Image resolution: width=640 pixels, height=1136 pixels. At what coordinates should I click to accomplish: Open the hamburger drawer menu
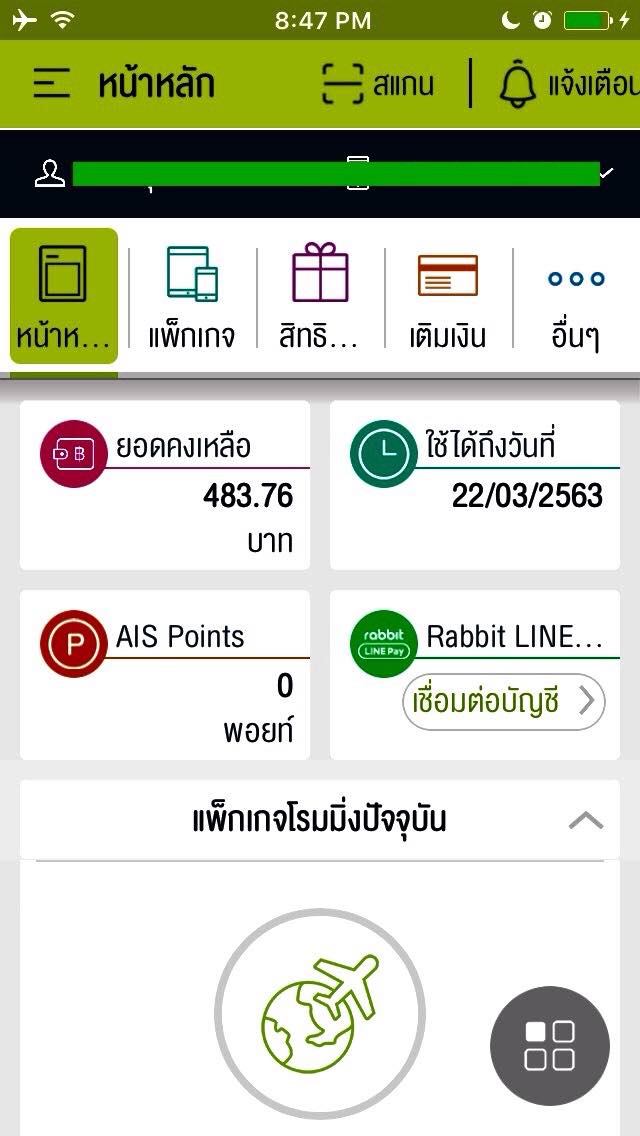(x=51, y=83)
